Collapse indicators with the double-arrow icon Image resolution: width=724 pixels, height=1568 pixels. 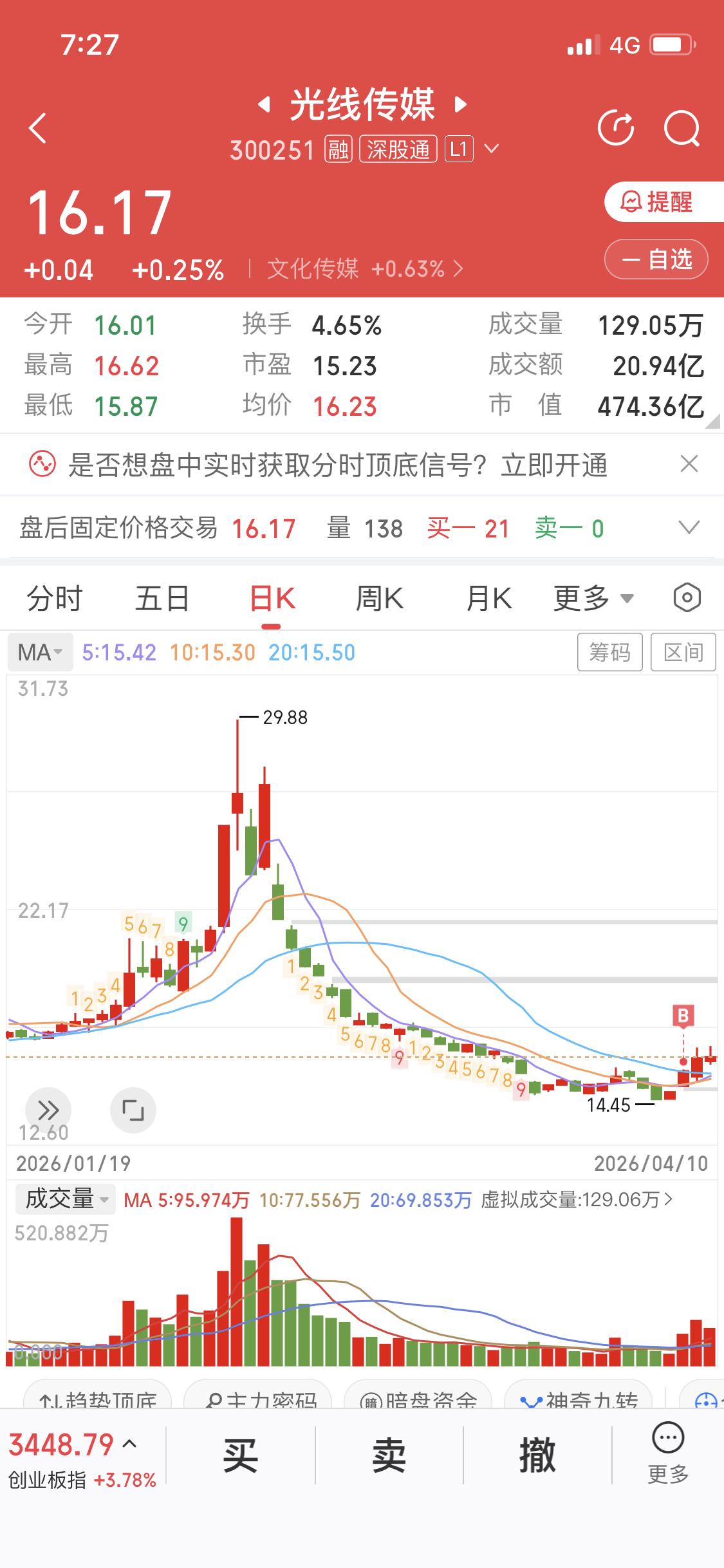coord(48,1110)
